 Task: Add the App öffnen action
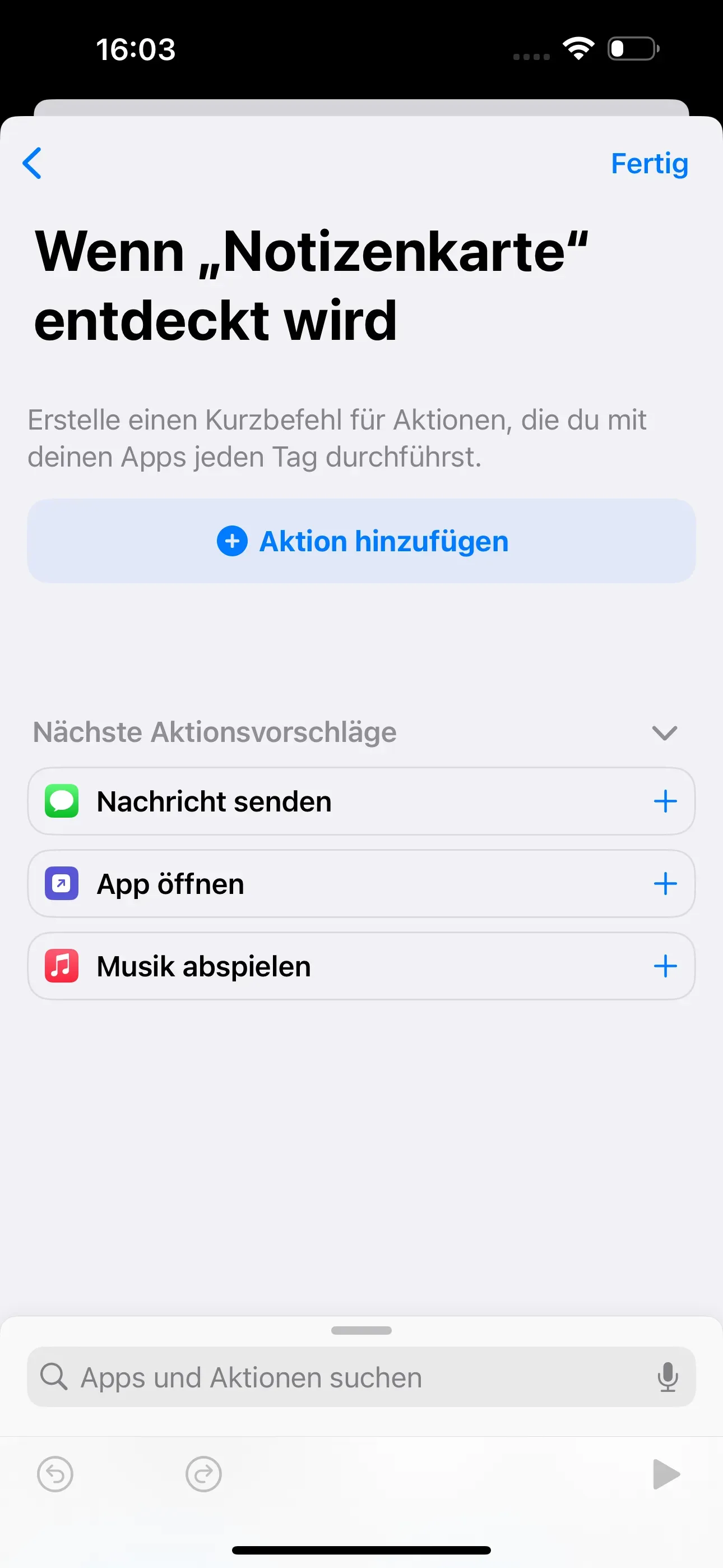pos(665,884)
